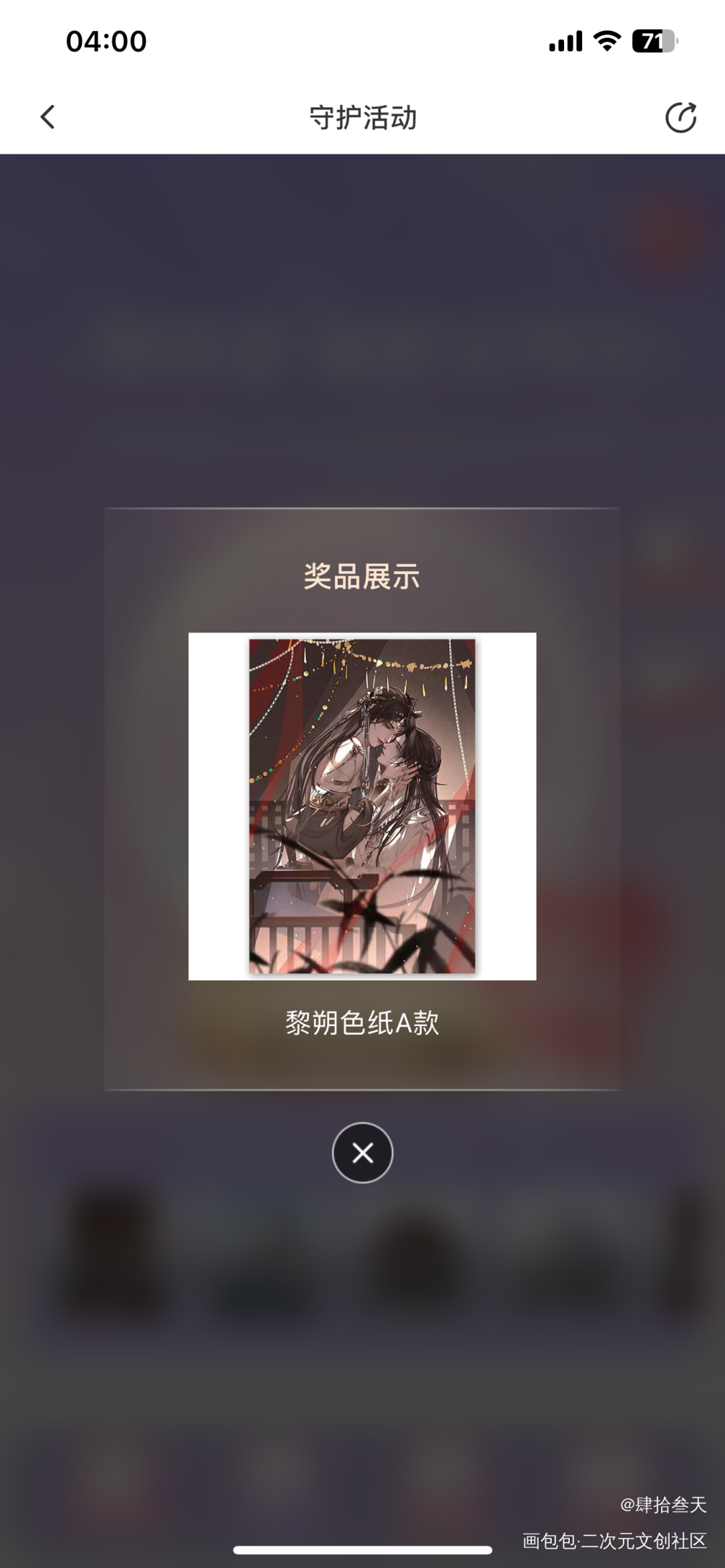The height and width of the screenshot is (1568, 725).
Task: Go back from the 守护活动 page
Action: (48, 117)
